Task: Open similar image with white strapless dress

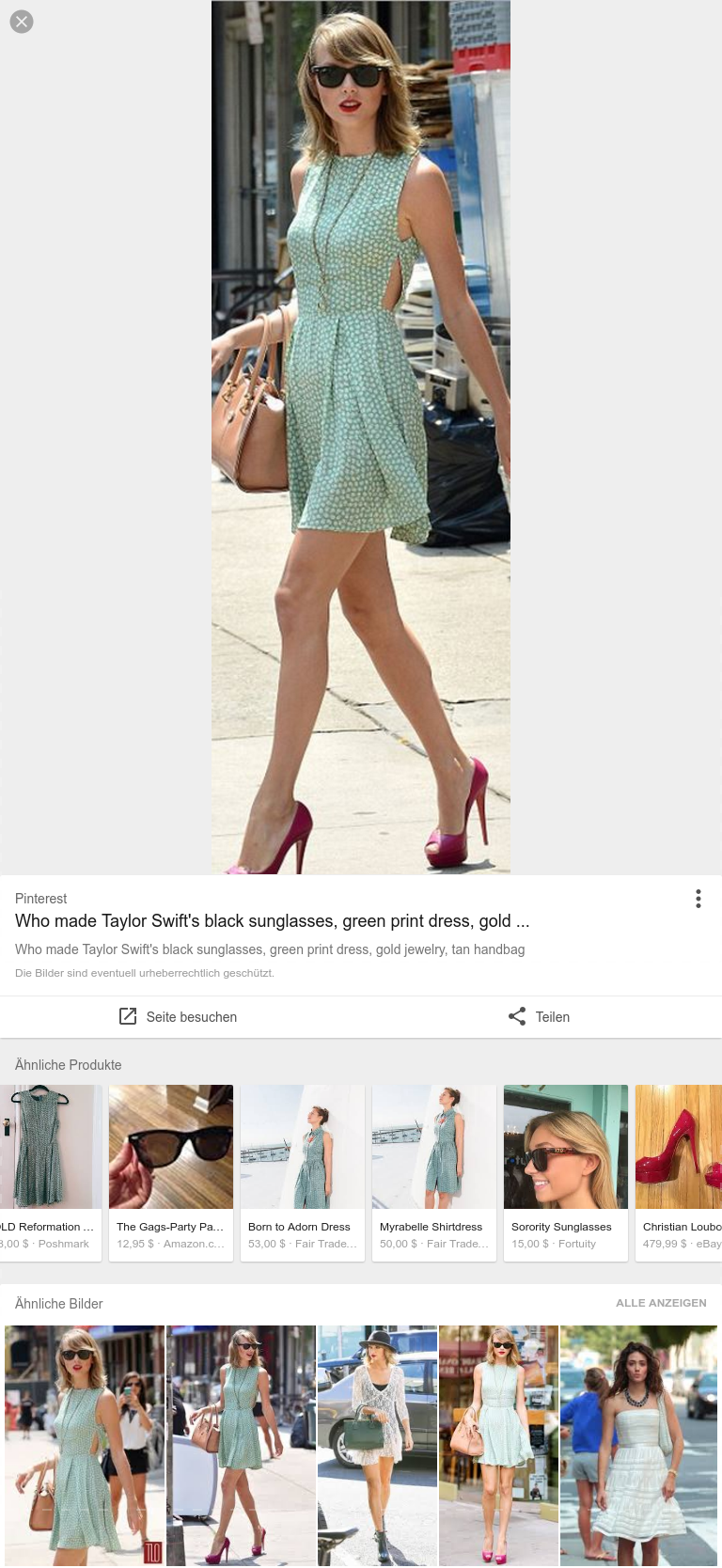Action: click(x=638, y=1445)
